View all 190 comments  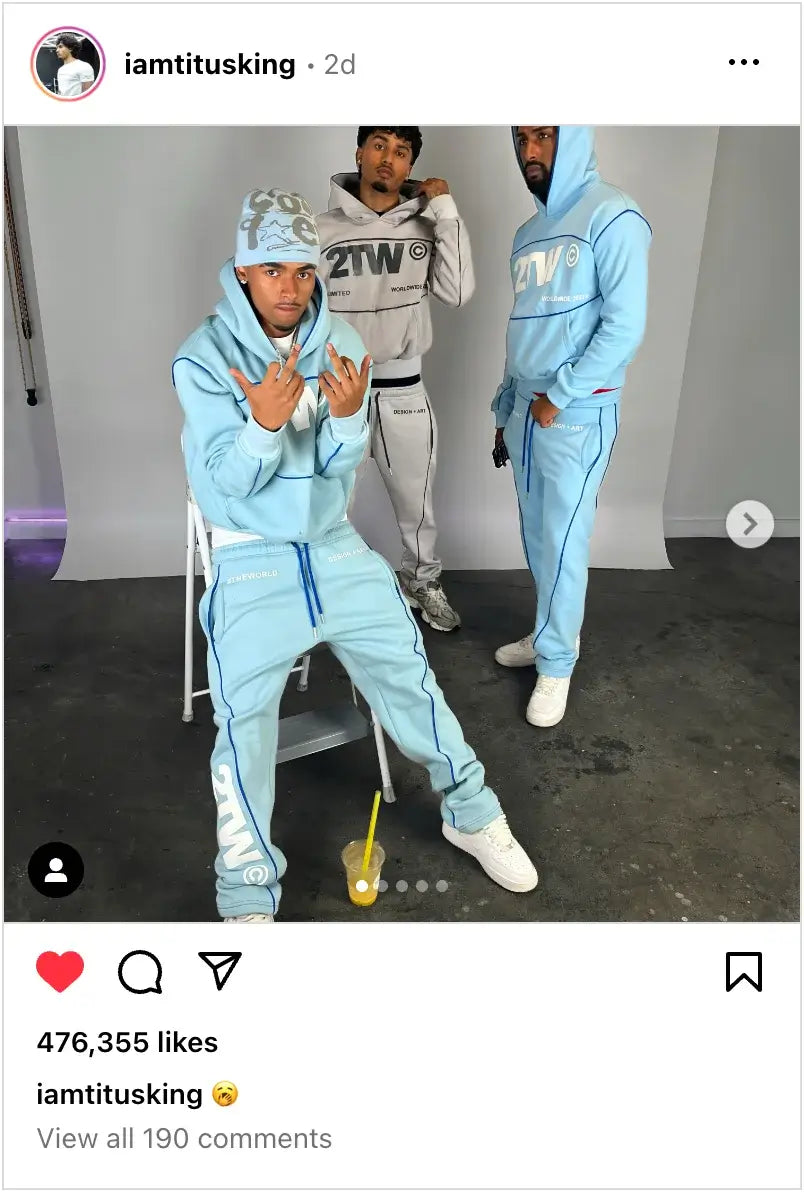[184, 1138]
